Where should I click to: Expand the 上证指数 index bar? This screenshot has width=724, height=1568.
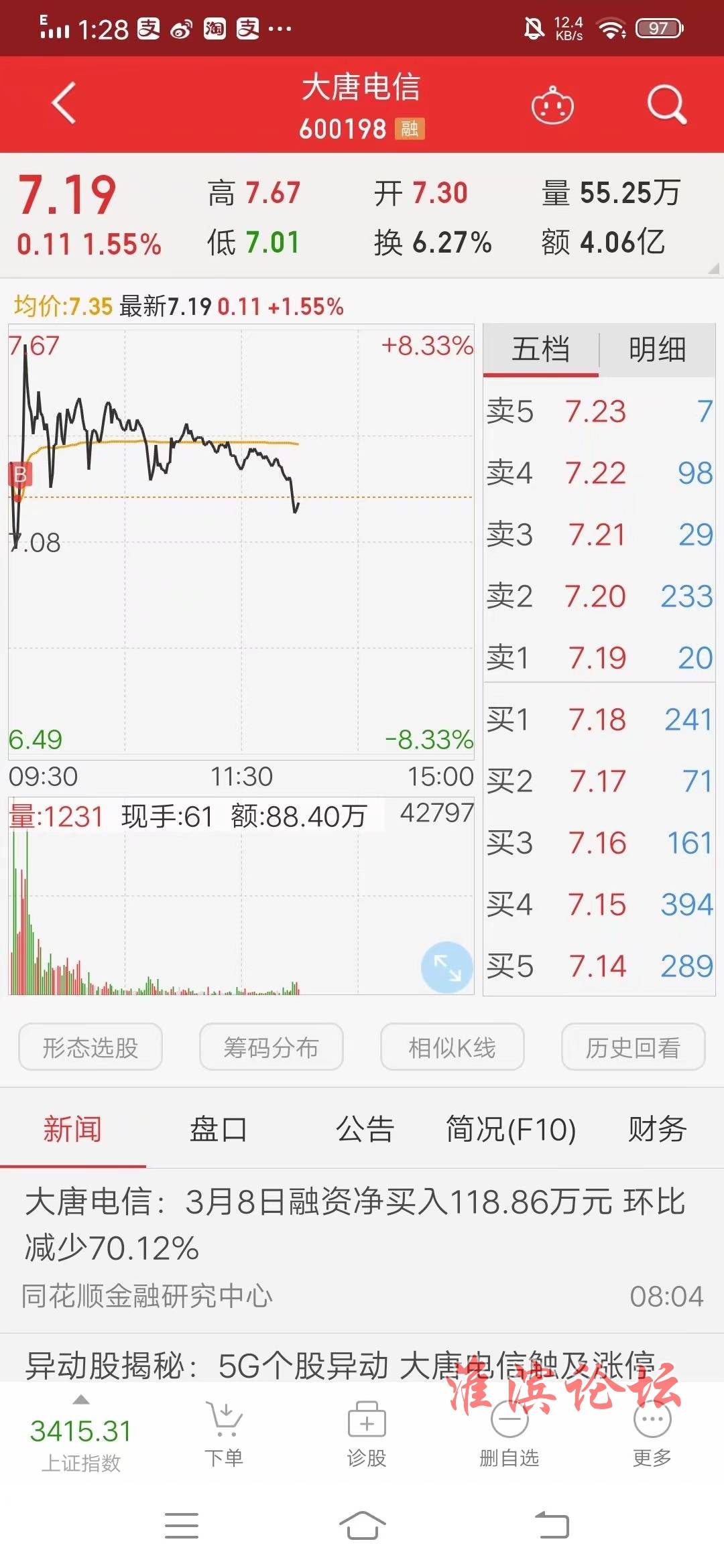pos(81,1435)
